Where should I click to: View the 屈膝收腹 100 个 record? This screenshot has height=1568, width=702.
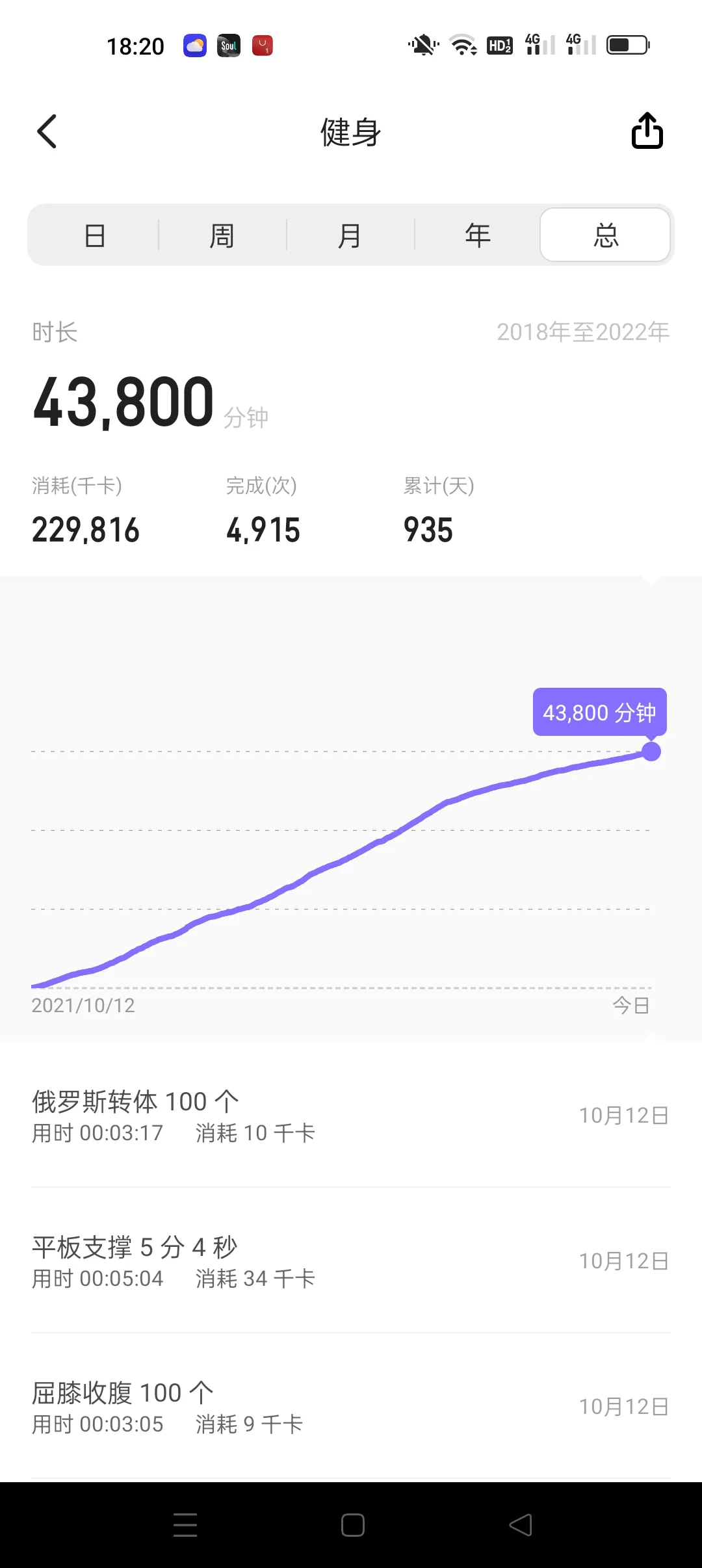pos(351,1407)
